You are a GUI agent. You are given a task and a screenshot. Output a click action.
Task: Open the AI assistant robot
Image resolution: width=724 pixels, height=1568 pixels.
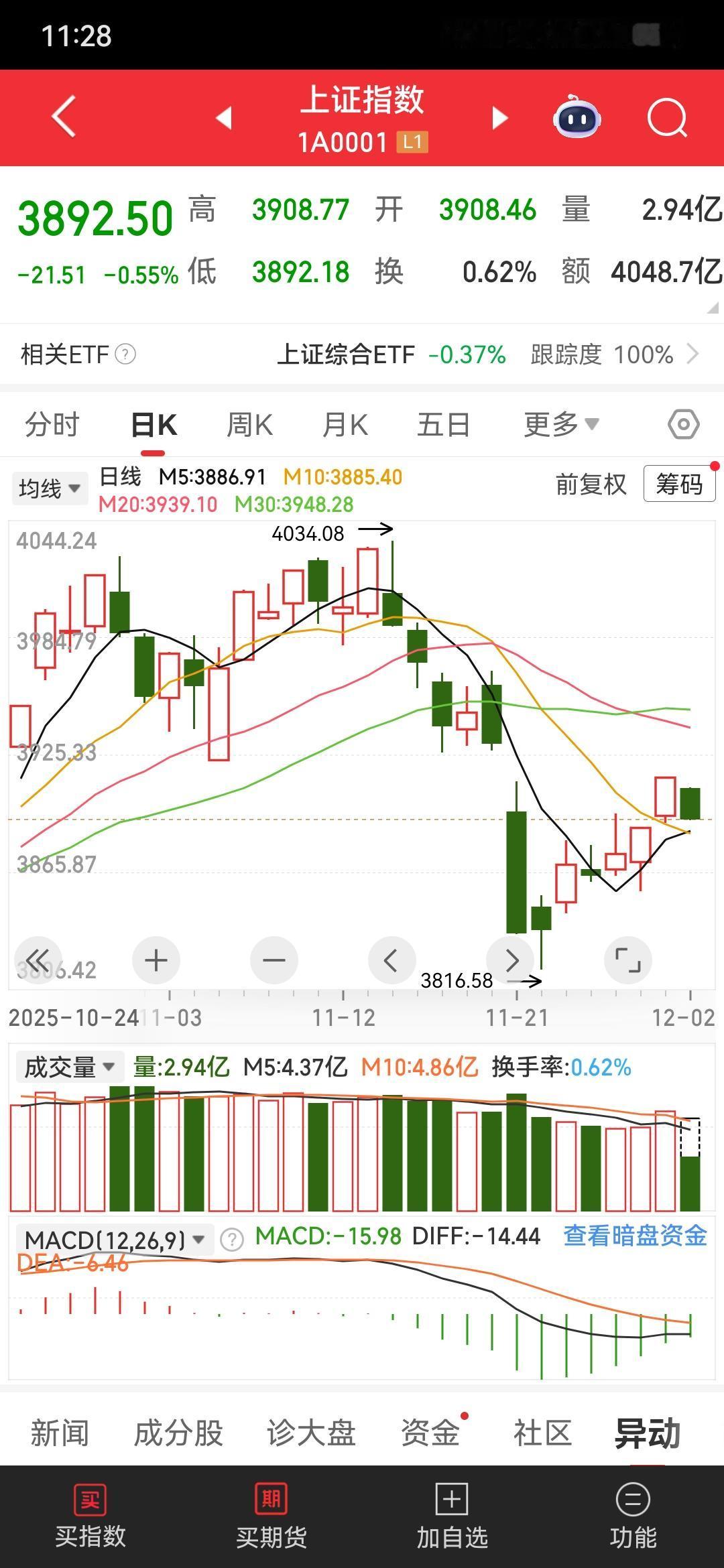(x=577, y=117)
